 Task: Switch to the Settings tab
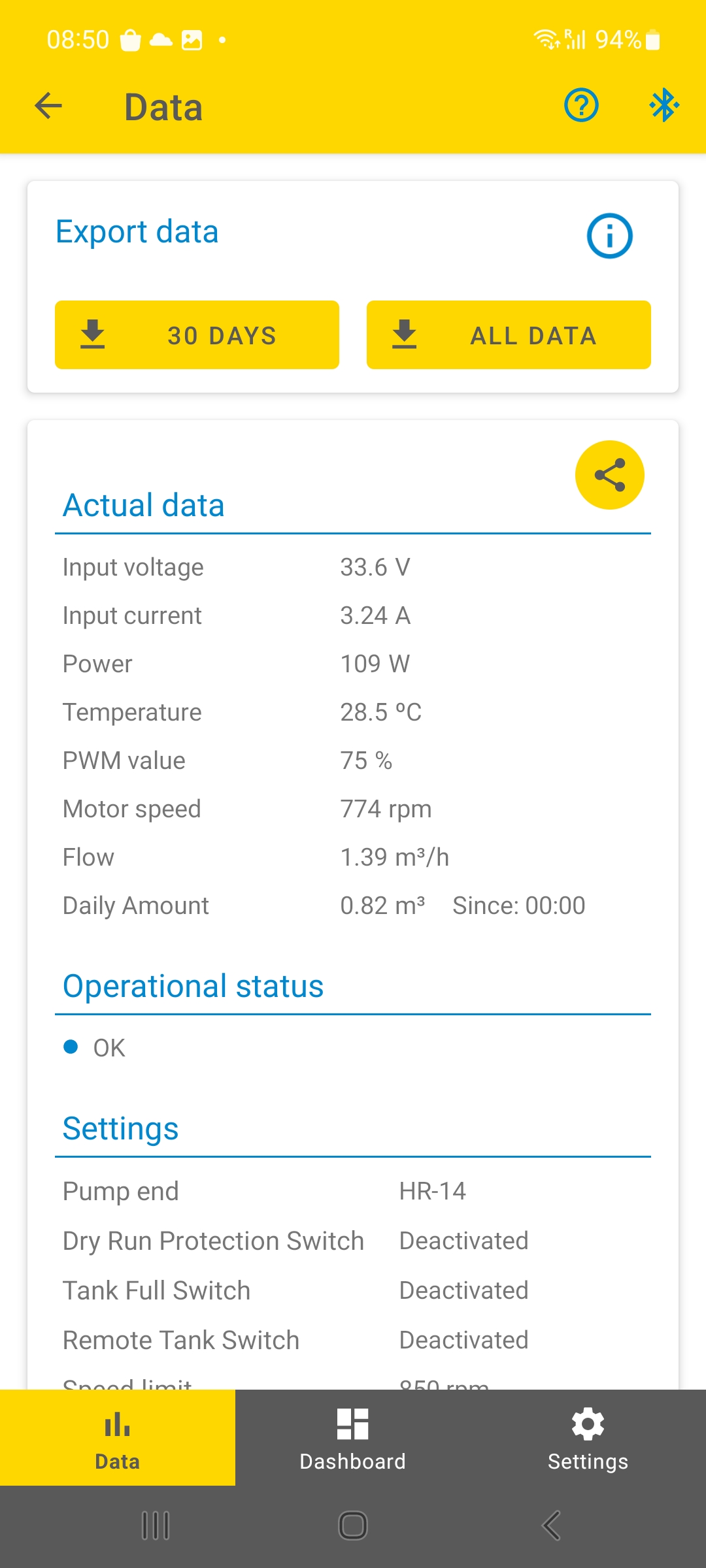[588, 1437]
